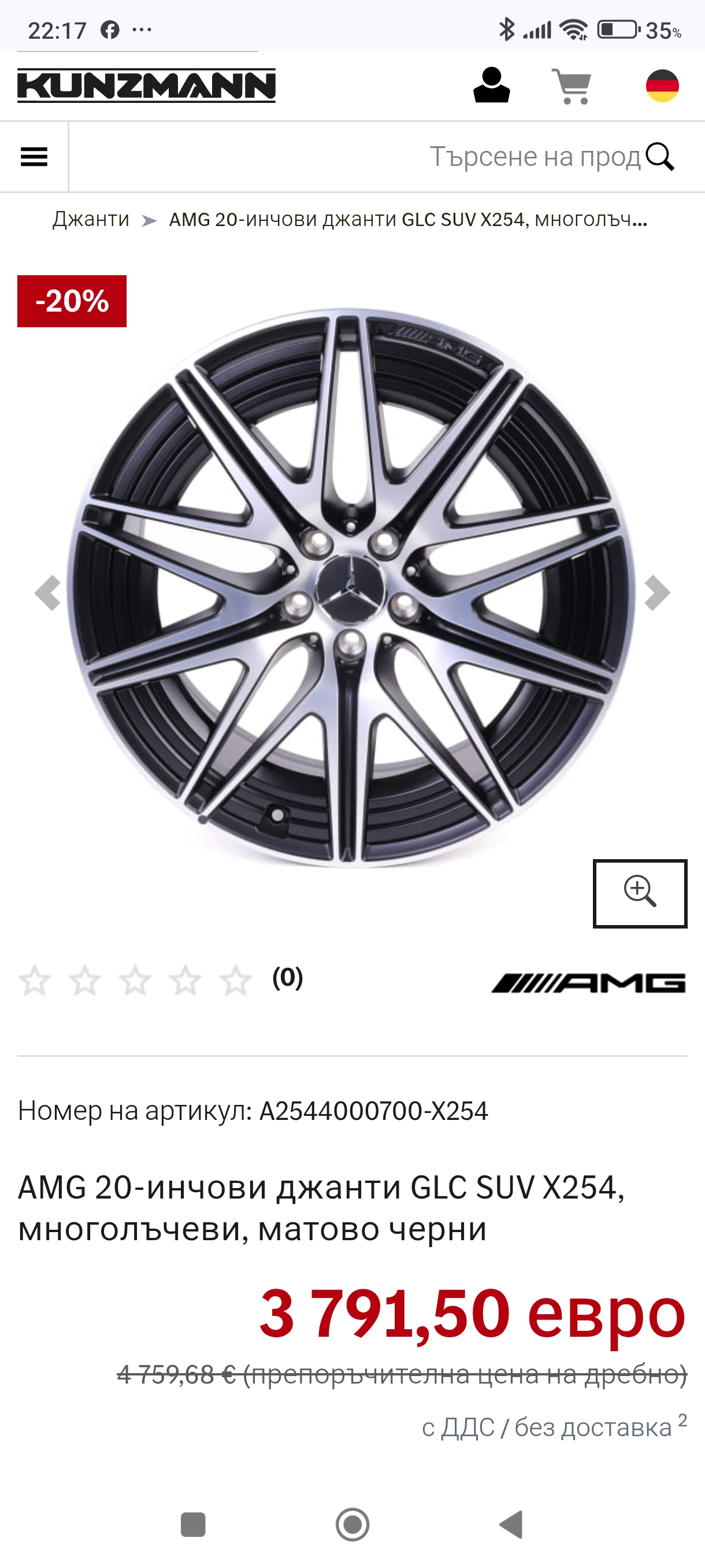This screenshot has width=705, height=1568.
Task: Open the user account icon
Action: click(x=492, y=86)
